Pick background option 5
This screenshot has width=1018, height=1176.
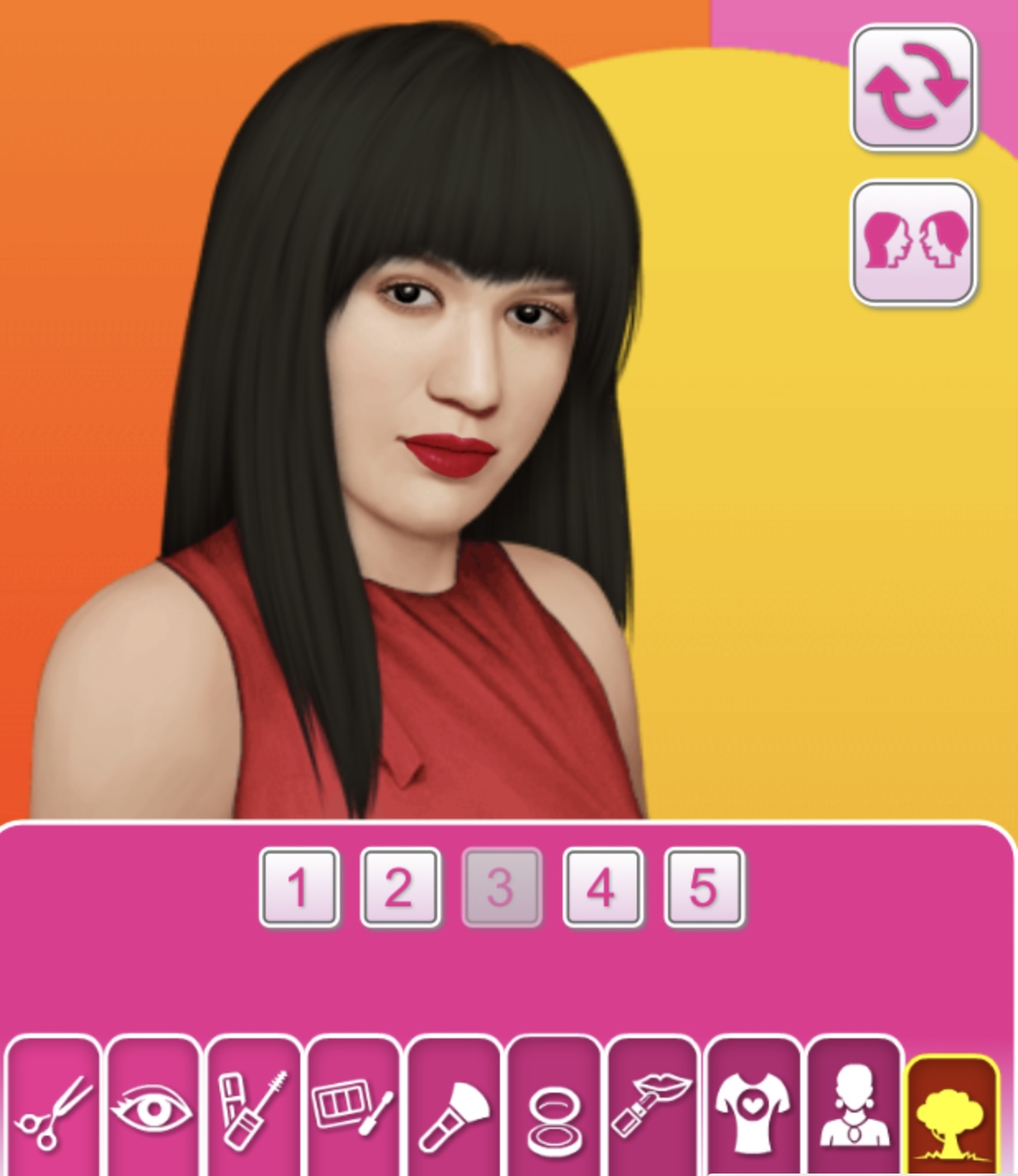pos(704,887)
